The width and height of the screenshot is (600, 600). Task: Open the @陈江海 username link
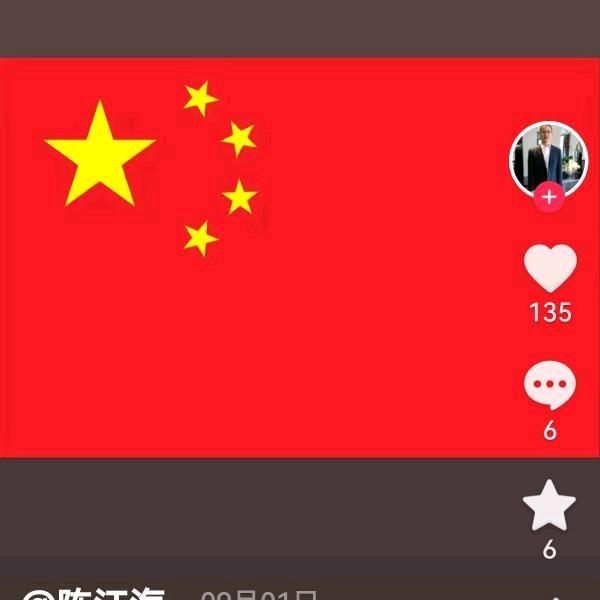(95, 594)
